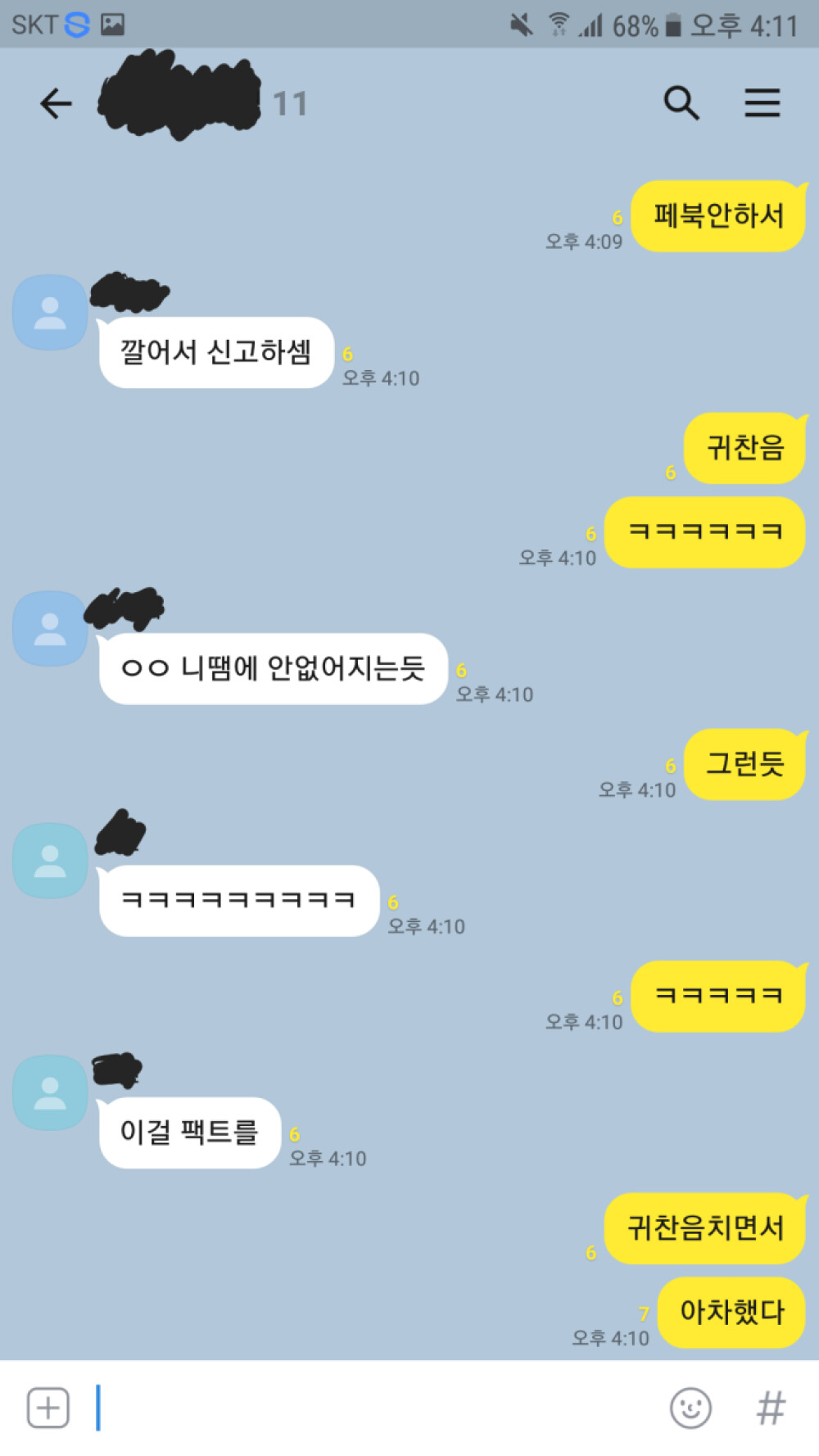Open the emoticon picker
This screenshot has height=1456, width=819.
click(690, 1408)
